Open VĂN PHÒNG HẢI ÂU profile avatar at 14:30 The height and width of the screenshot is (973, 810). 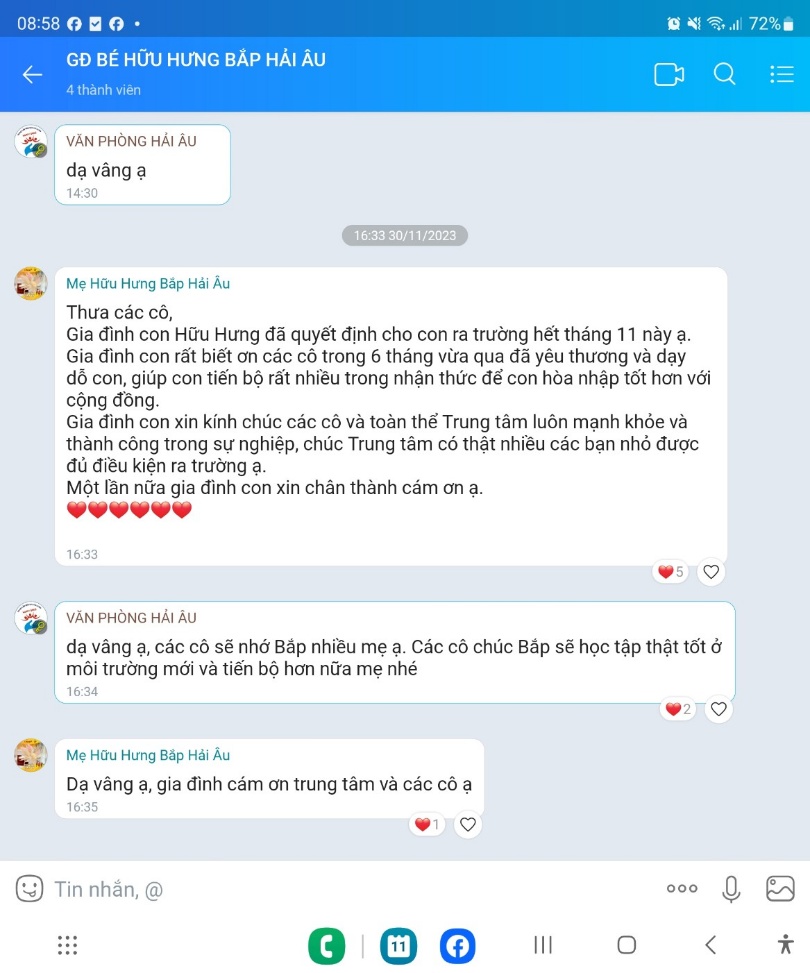(31, 142)
